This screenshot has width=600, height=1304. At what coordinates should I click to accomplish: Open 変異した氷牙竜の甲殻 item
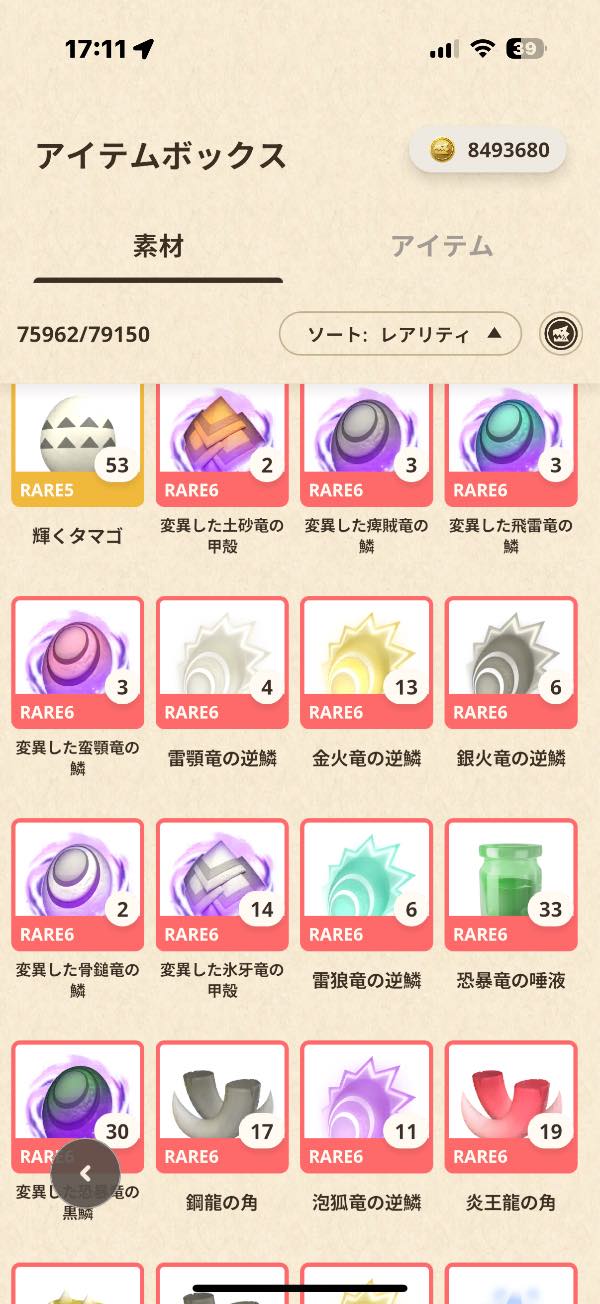[222, 884]
